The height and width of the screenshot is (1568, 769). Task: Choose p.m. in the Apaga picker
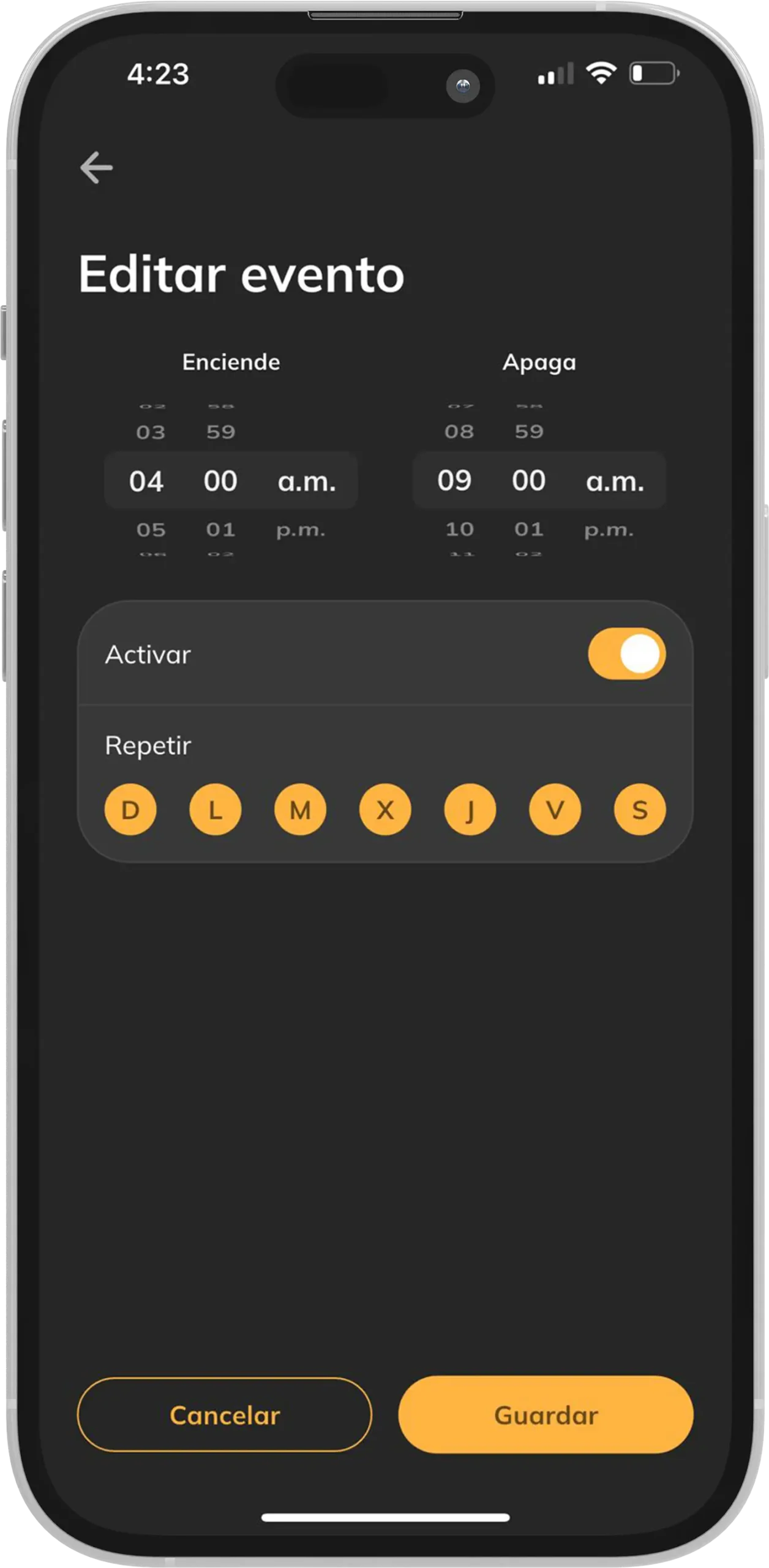click(609, 530)
